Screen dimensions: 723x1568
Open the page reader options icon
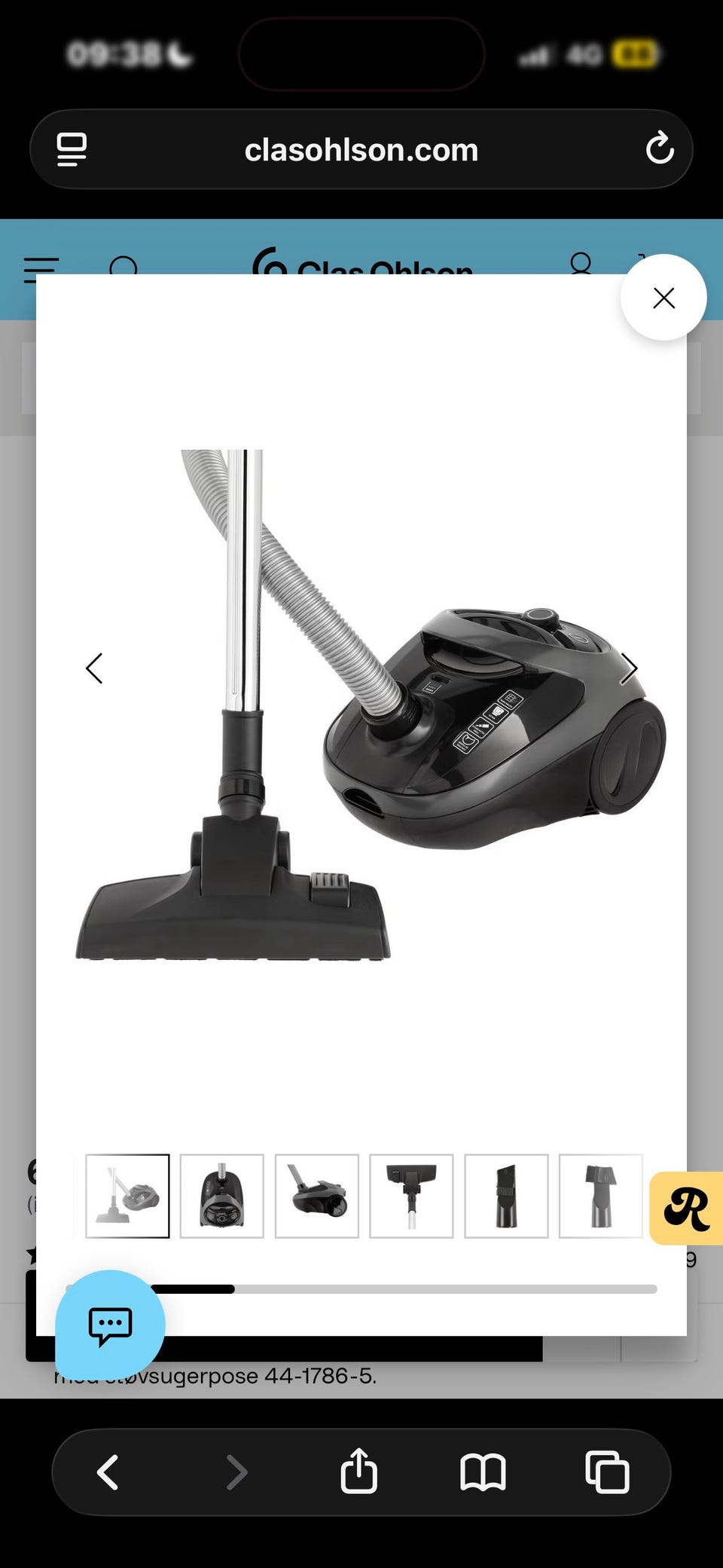72,149
